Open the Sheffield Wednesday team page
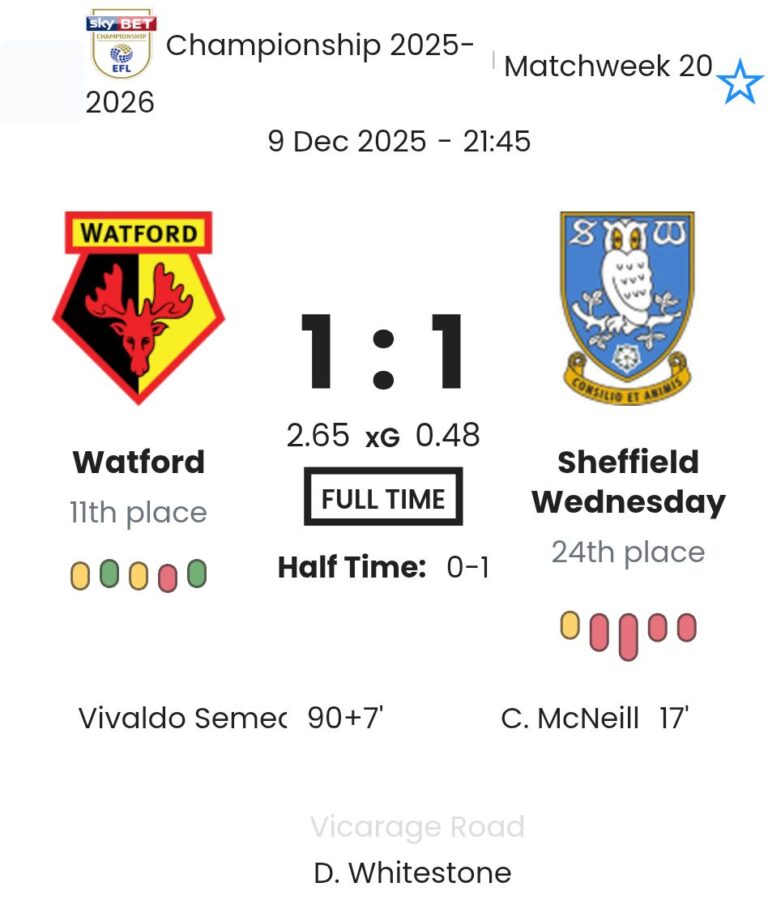The image size is (768, 904). 628,480
